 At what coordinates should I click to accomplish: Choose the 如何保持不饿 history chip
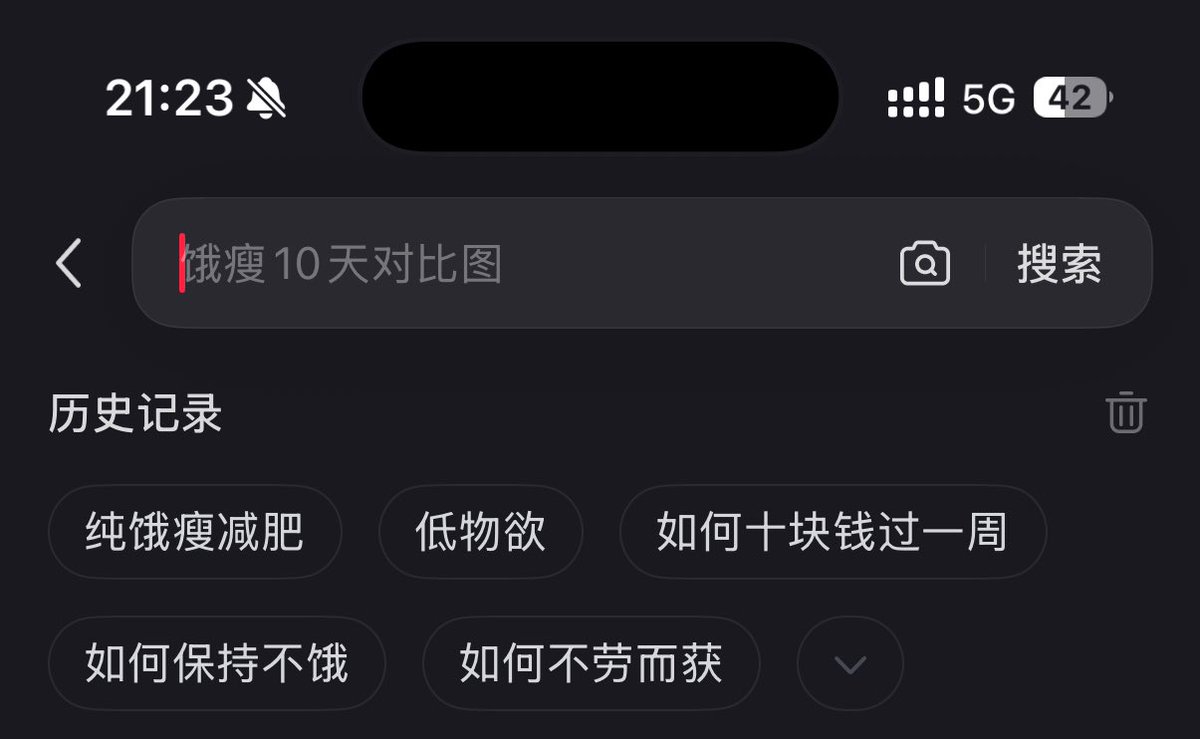click(217, 664)
